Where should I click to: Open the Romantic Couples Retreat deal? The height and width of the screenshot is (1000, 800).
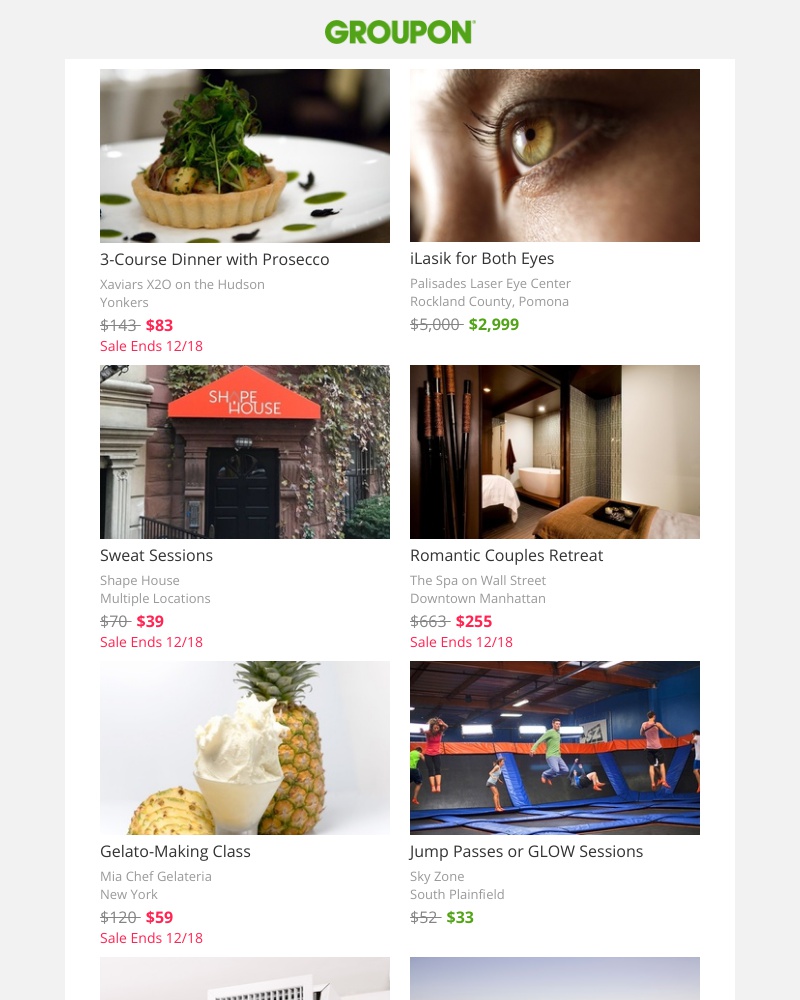[506, 556]
